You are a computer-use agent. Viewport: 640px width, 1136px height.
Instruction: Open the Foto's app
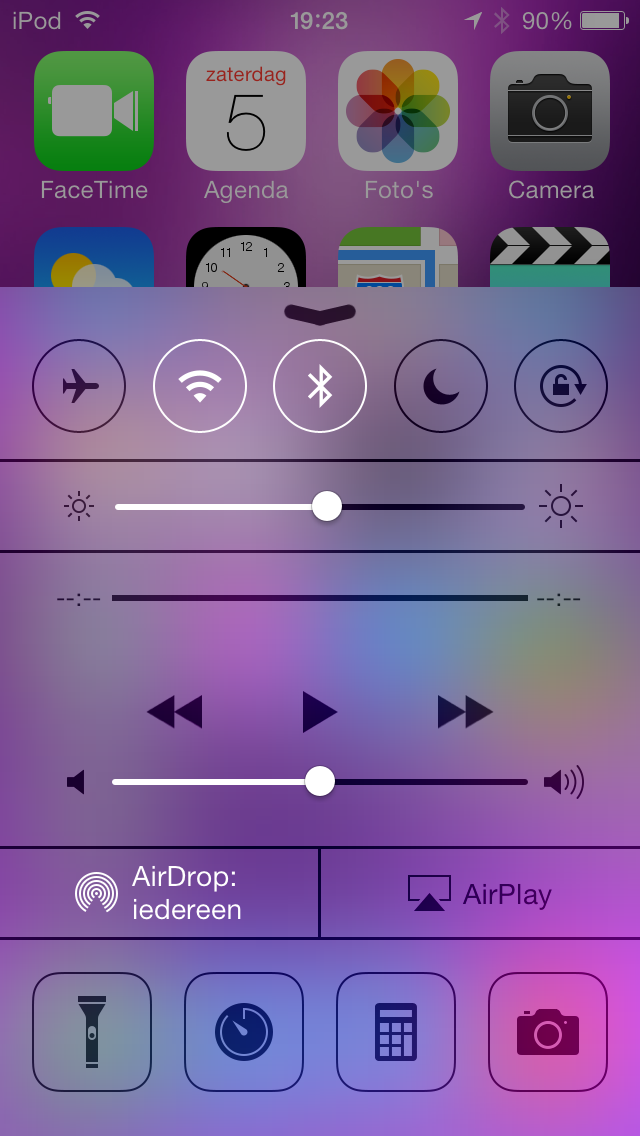point(398,112)
